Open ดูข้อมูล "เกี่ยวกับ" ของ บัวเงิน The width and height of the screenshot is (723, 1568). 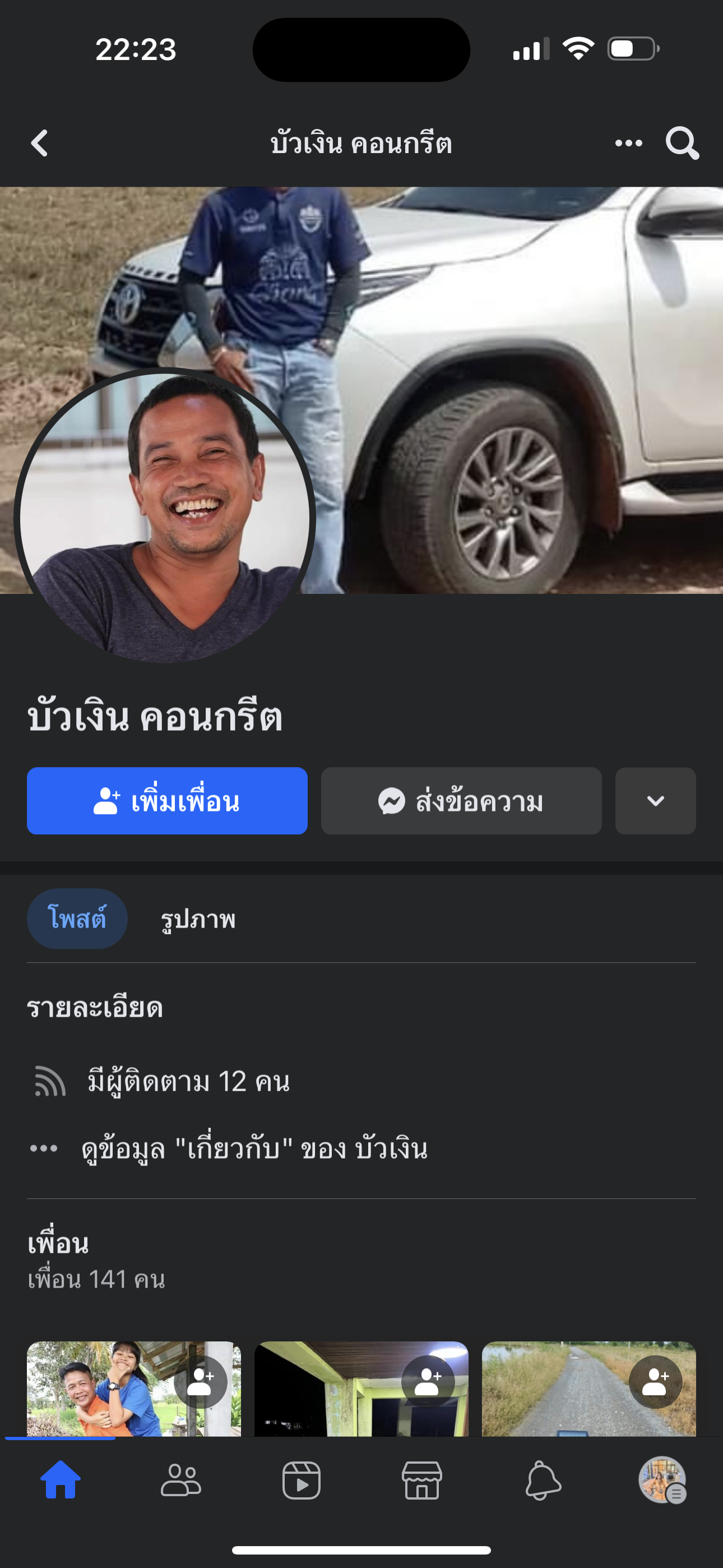(x=254, y=1149)
